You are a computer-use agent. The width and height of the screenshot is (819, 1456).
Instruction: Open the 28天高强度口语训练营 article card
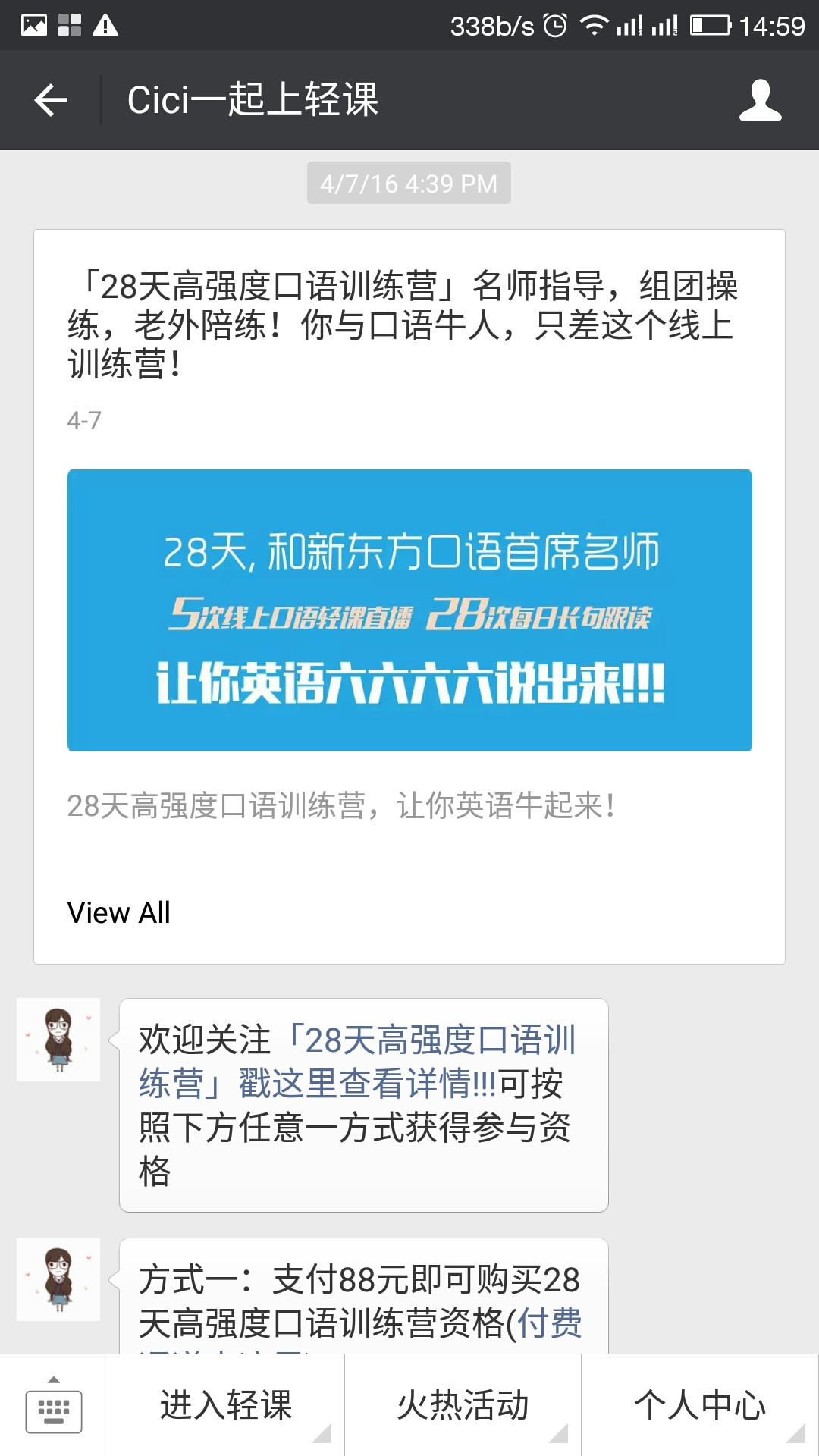(x=409, y=610)
